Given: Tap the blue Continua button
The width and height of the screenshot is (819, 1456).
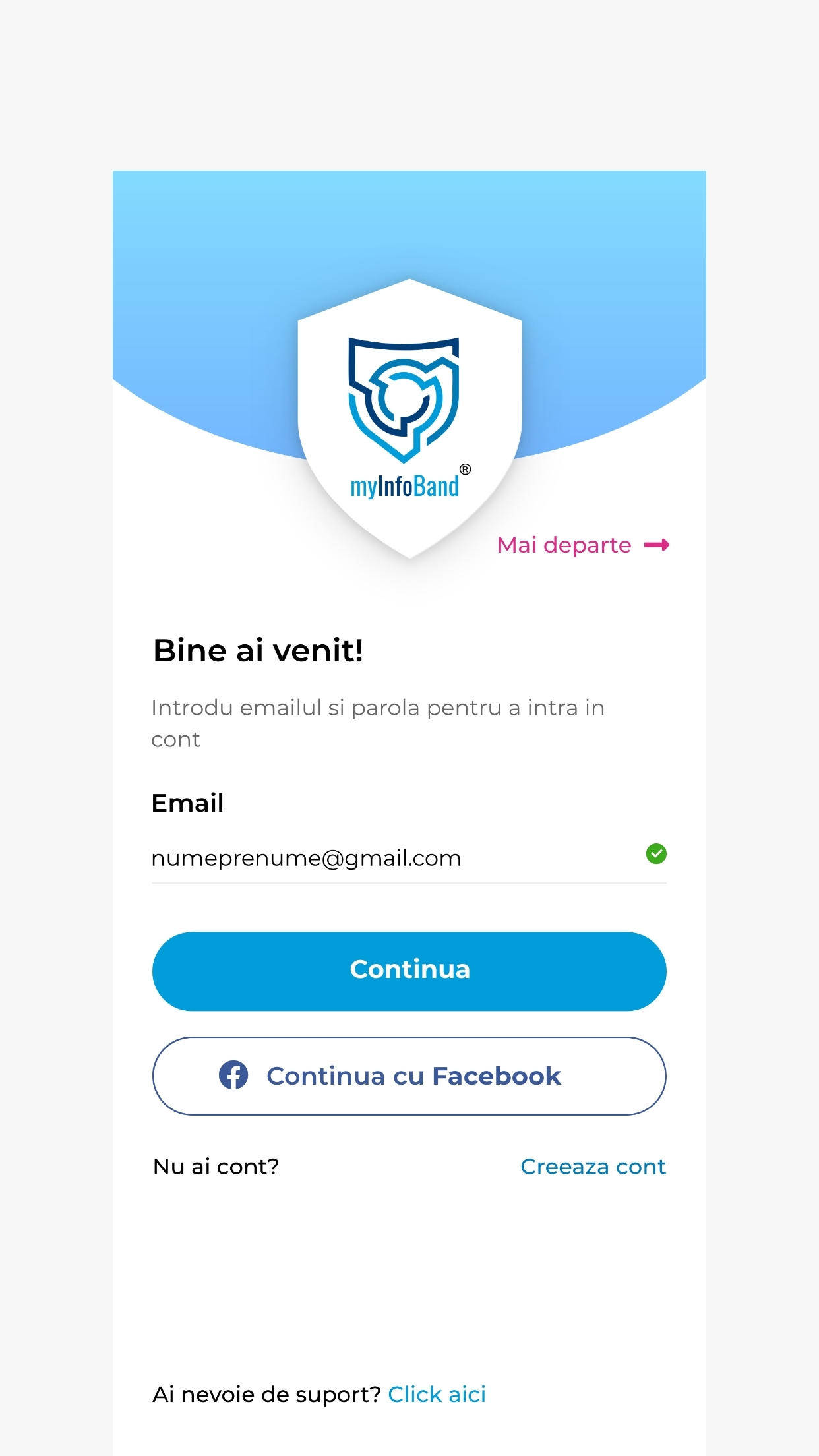Looking at the screenshot, I should [x=409, y=971].
